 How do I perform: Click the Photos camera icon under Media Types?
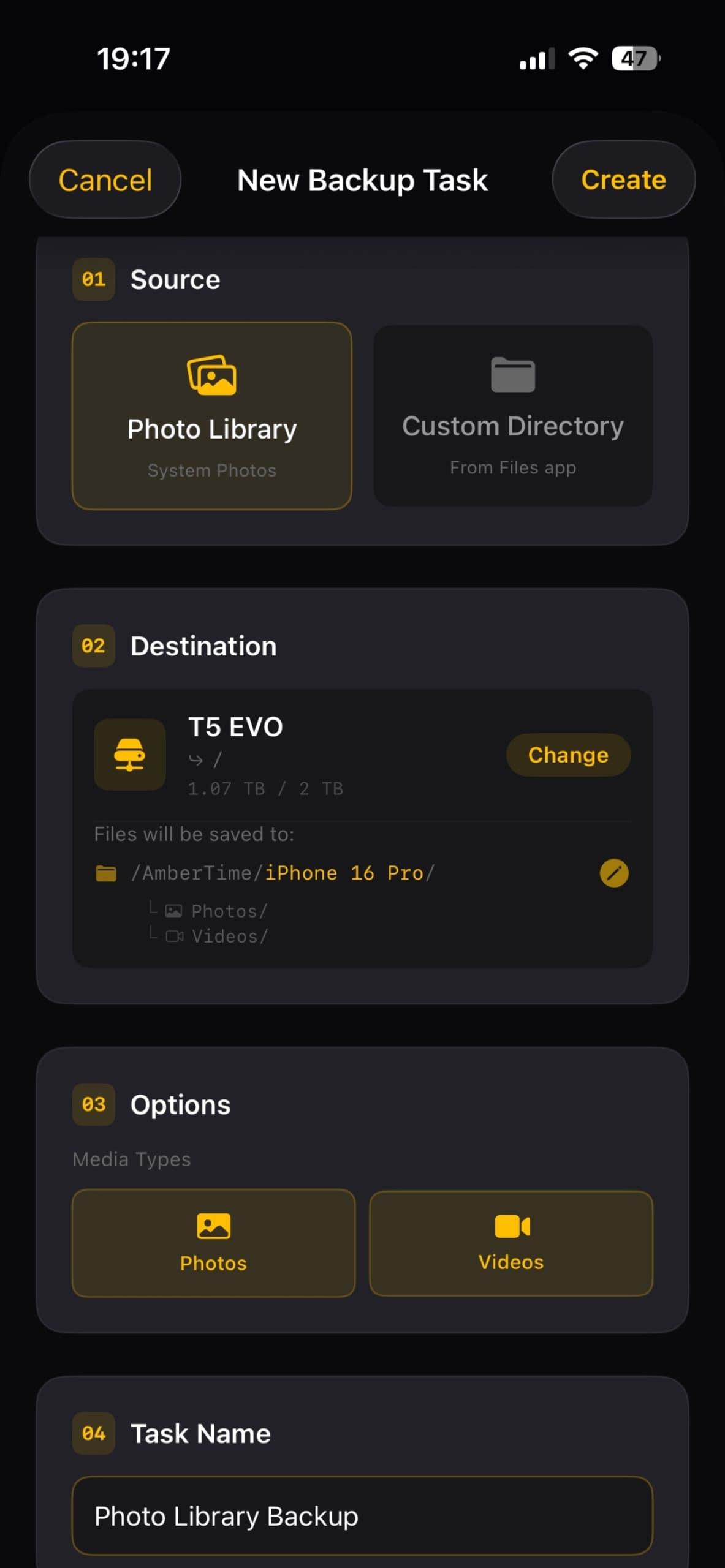coord(213,1226)
